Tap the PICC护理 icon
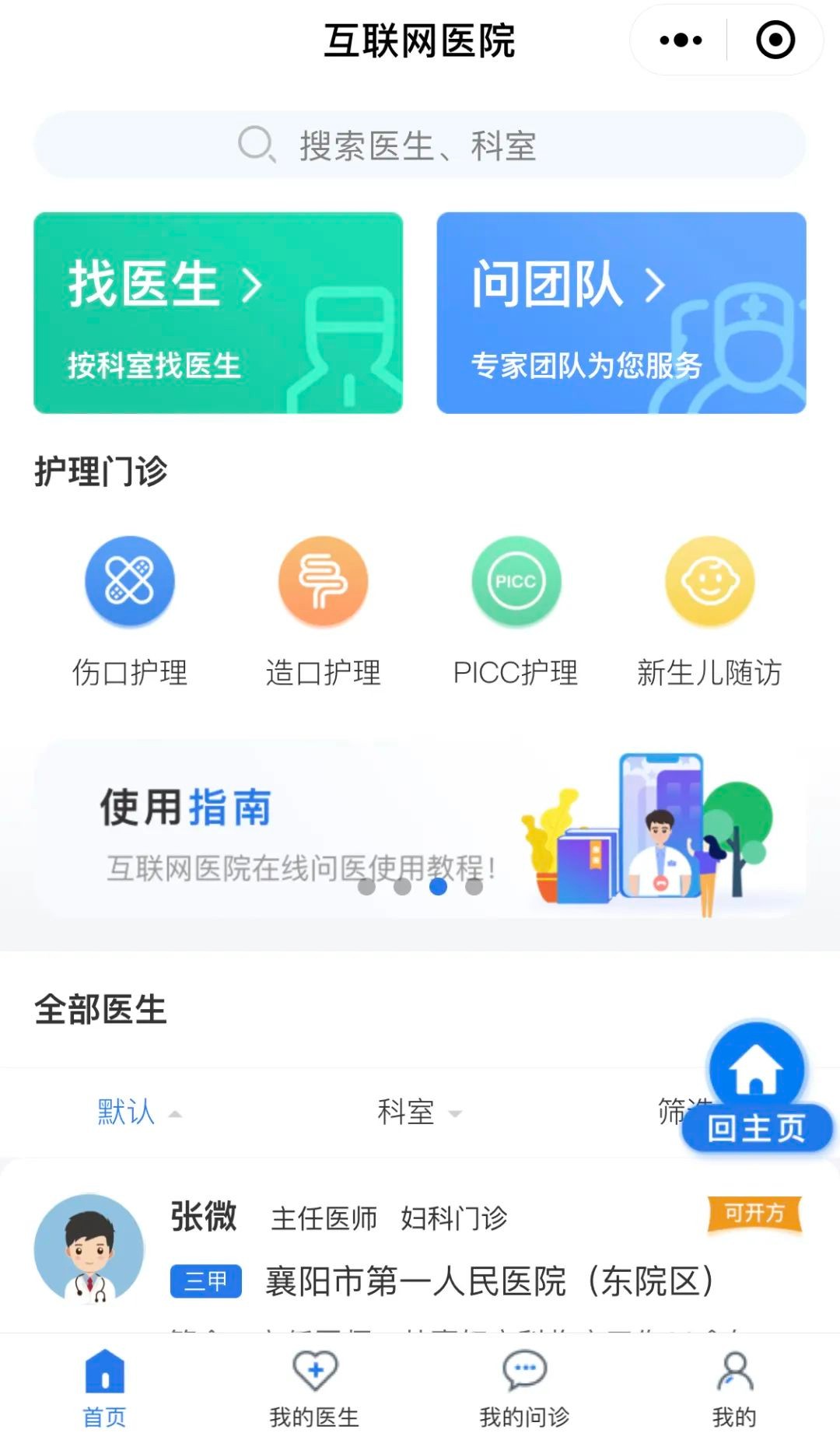This screenshot has height=1440, width=840. (516, 582)
